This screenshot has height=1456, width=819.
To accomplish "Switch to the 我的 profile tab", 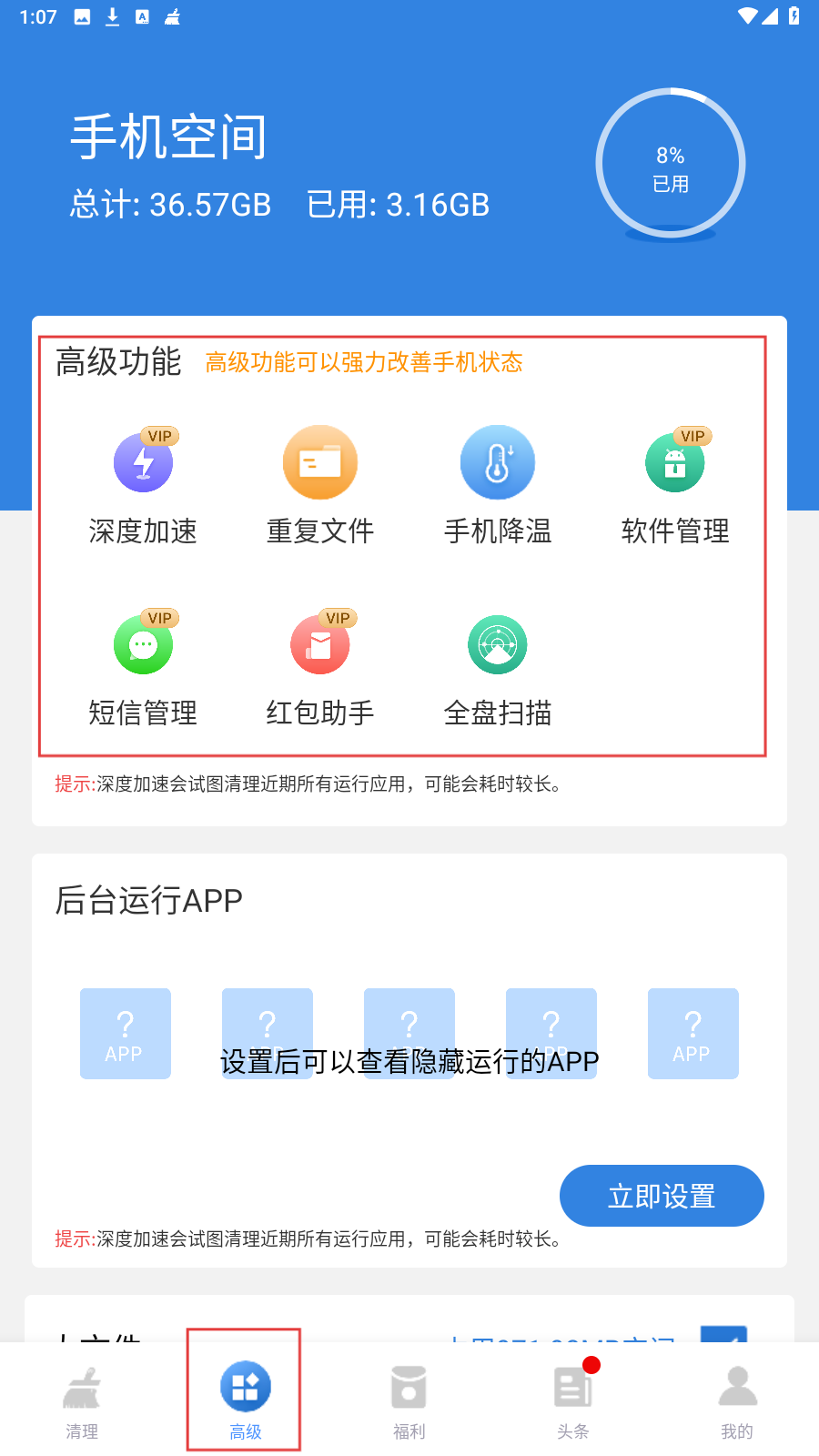I will tap(737, 1400).
